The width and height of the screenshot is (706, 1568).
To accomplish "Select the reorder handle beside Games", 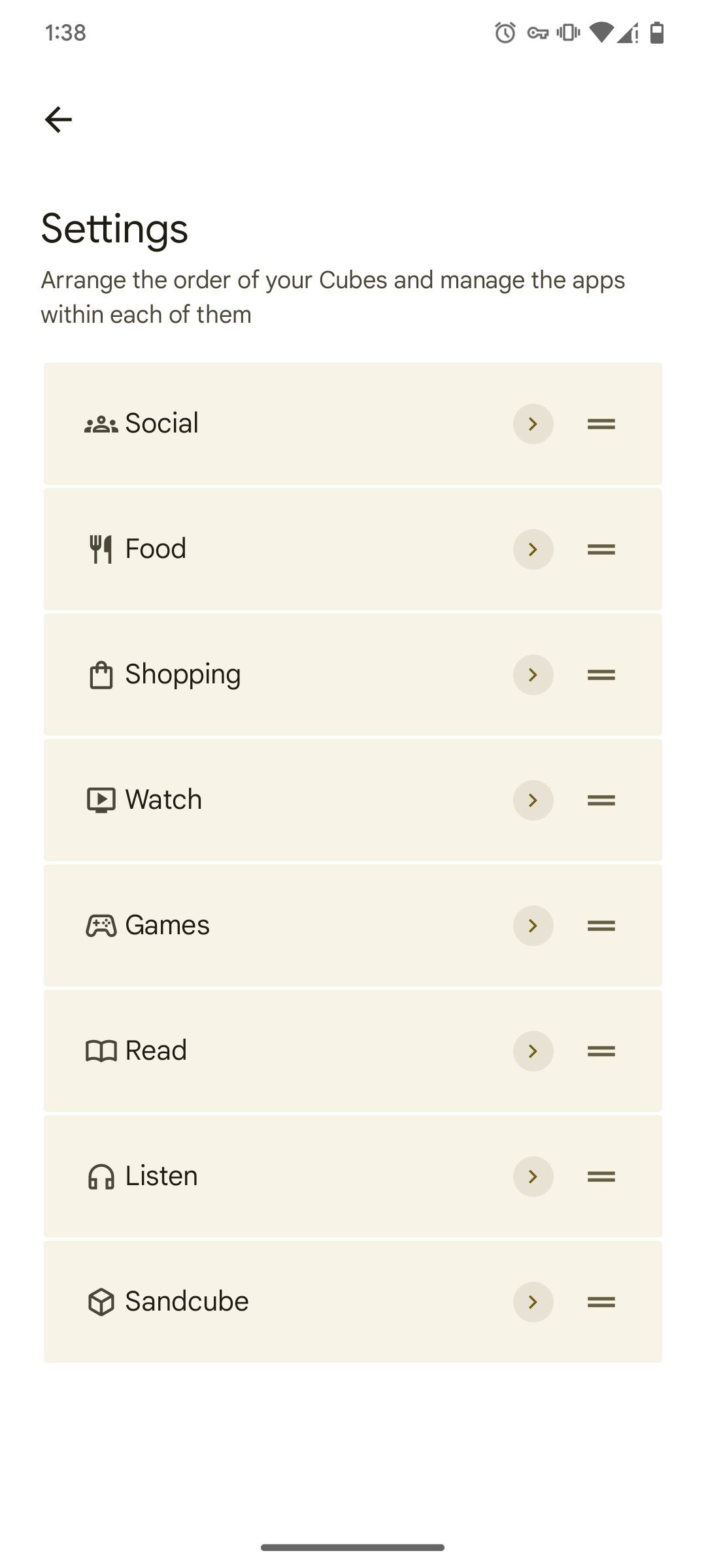I will point(601,926).
